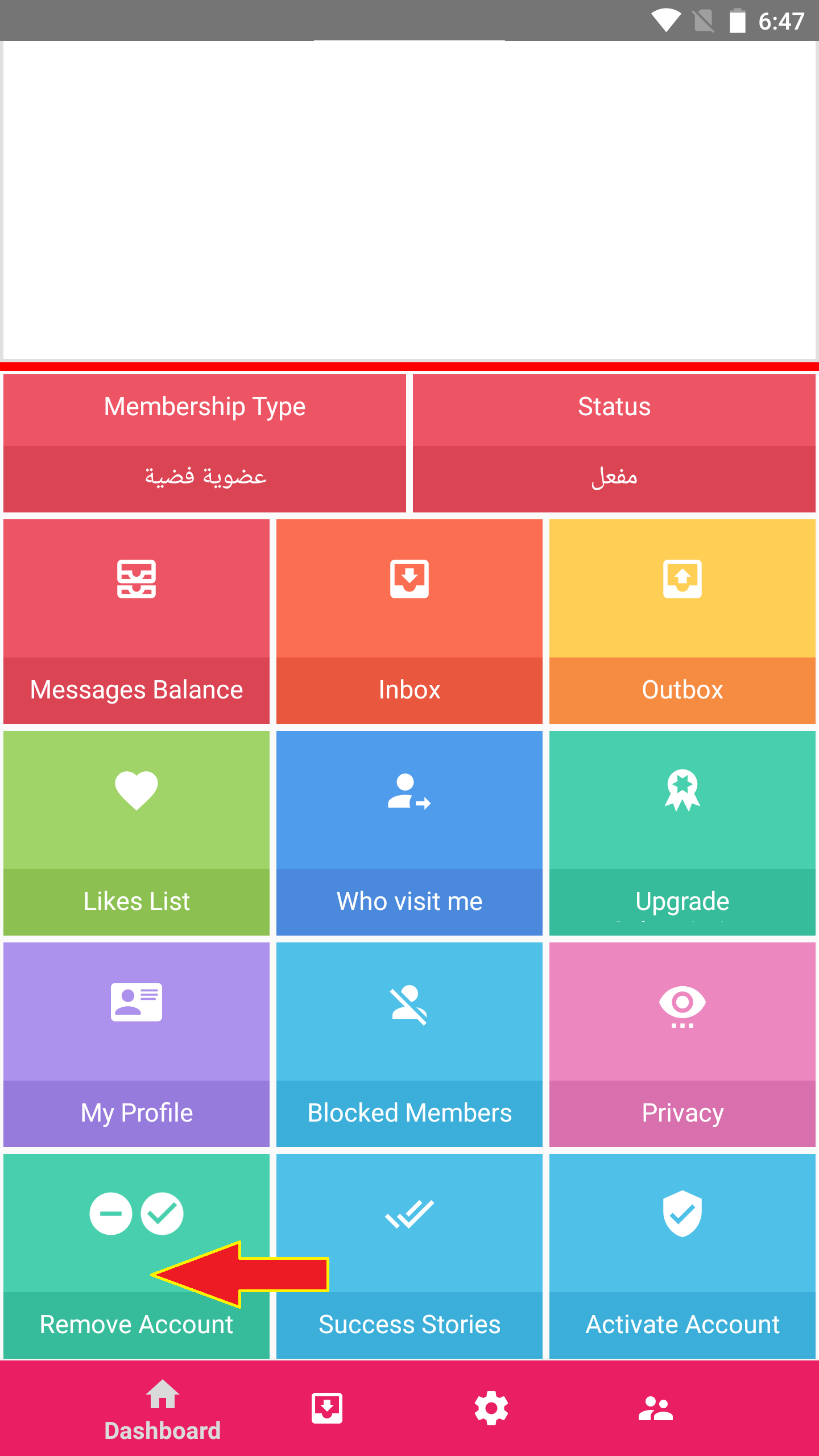This screenshot has height=1456, width=819.
Task: Open the Upgrade membership tile
Action: 682,833
